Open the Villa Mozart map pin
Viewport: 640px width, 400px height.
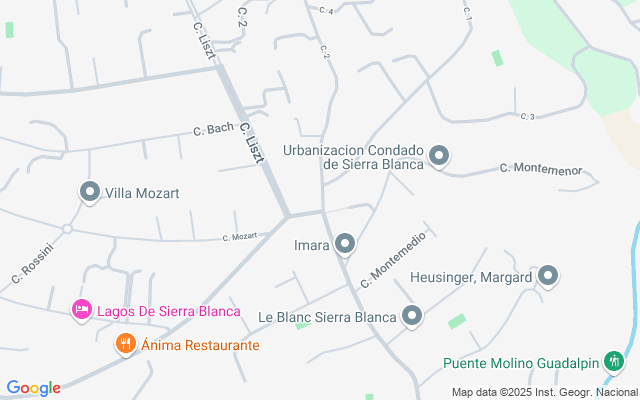90,192
